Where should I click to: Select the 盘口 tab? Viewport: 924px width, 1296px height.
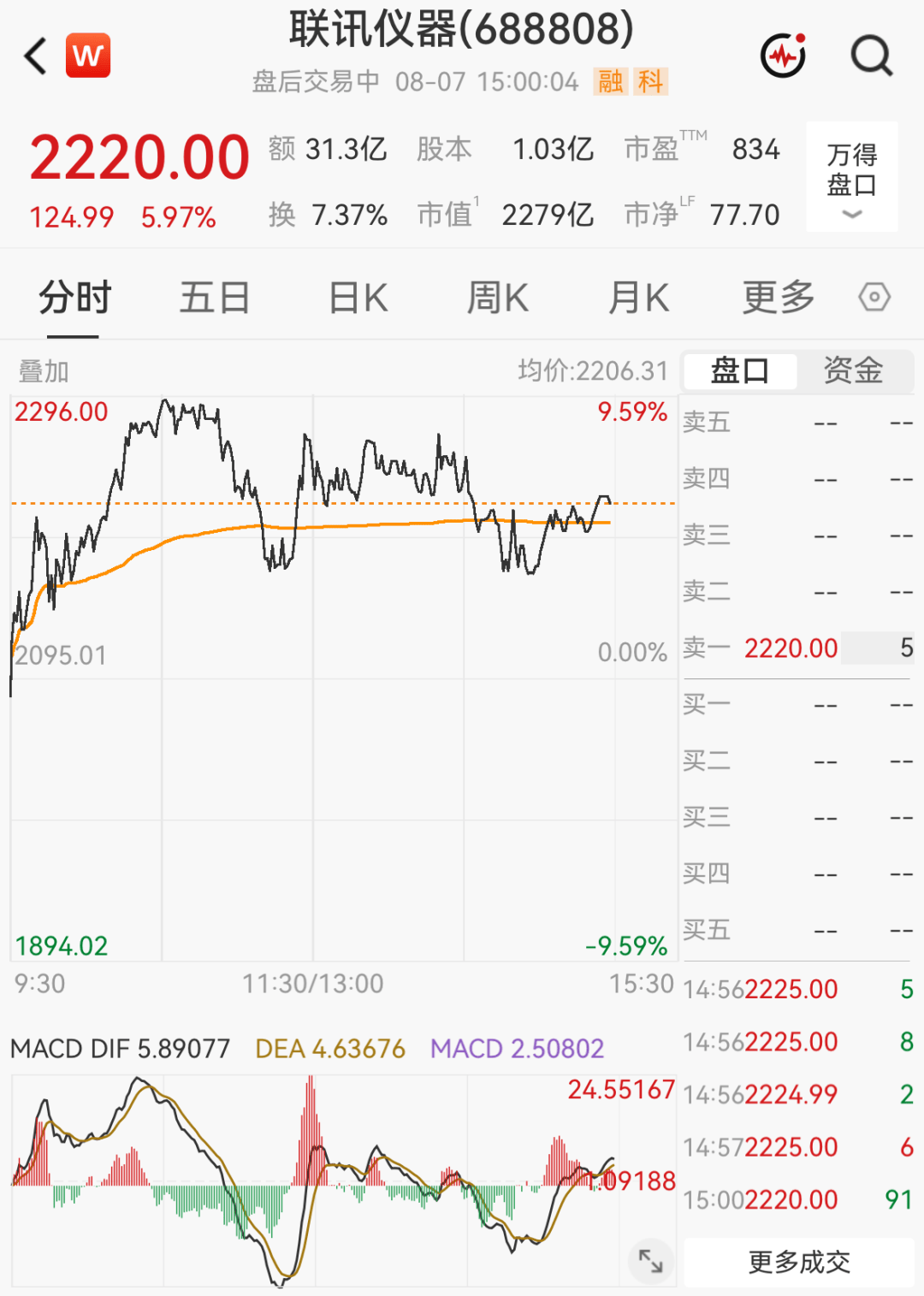coord(740,370)
